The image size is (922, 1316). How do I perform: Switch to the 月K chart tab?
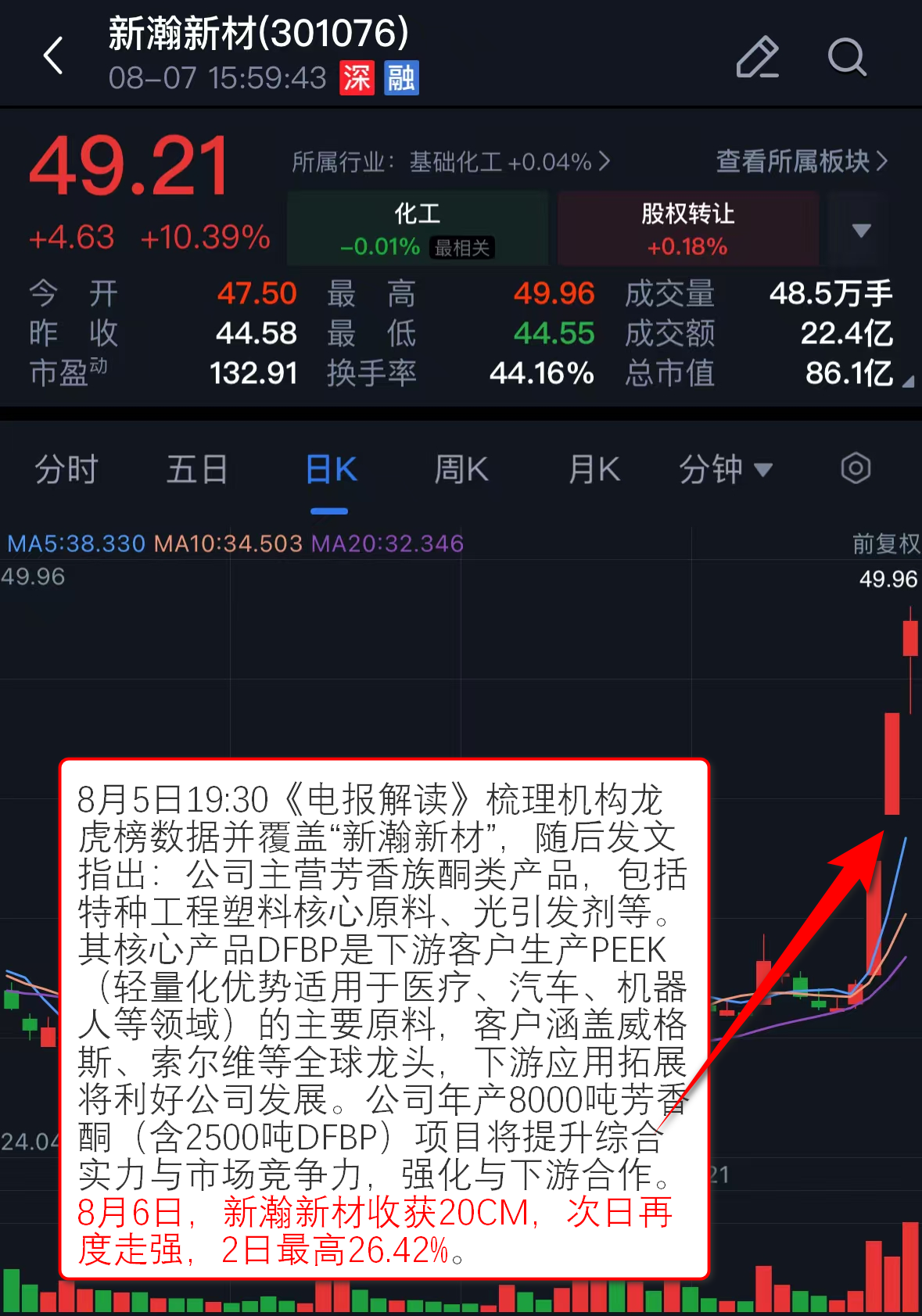pos(594,470)
